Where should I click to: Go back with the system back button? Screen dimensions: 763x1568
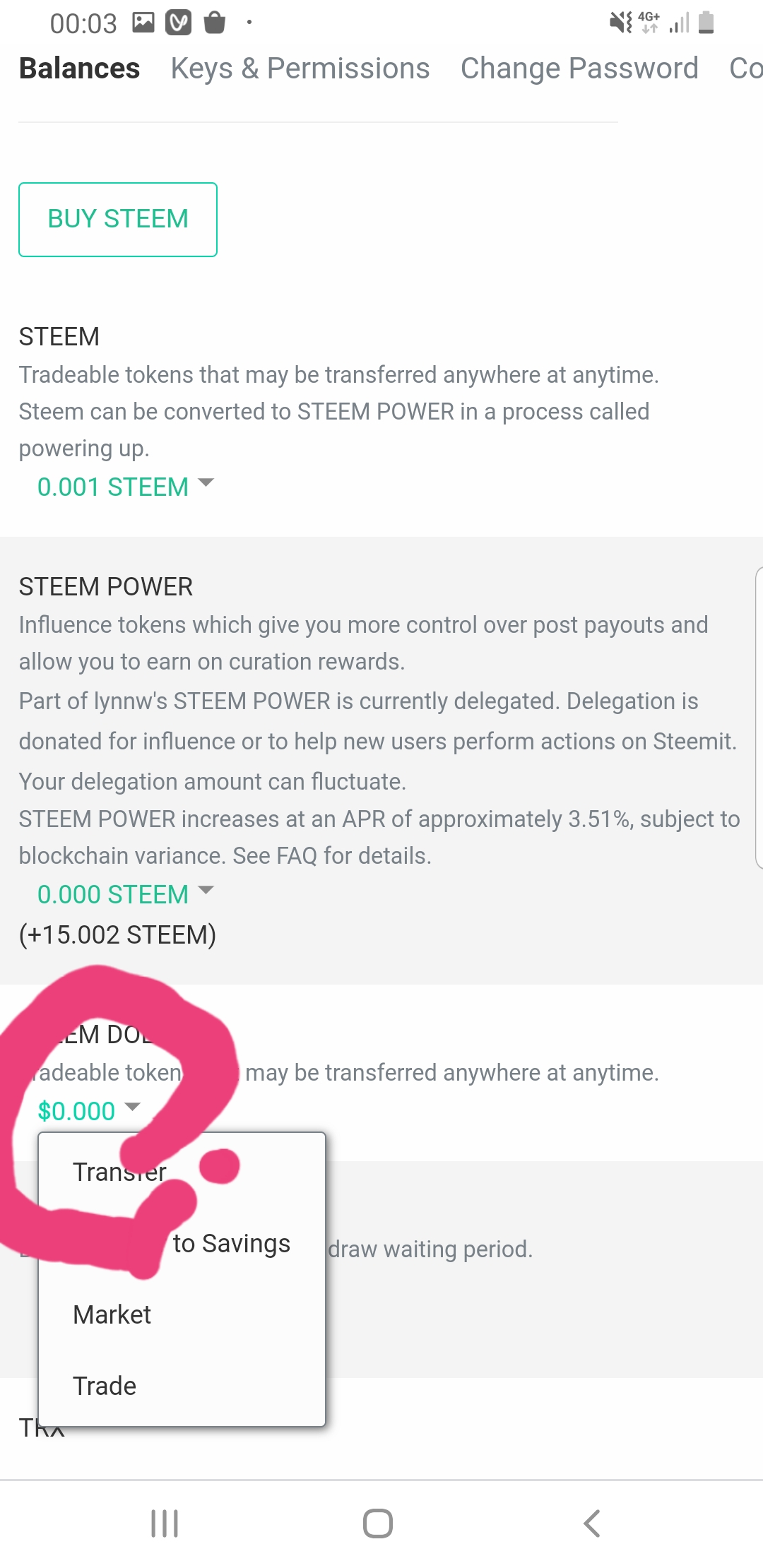[592, 1524]
